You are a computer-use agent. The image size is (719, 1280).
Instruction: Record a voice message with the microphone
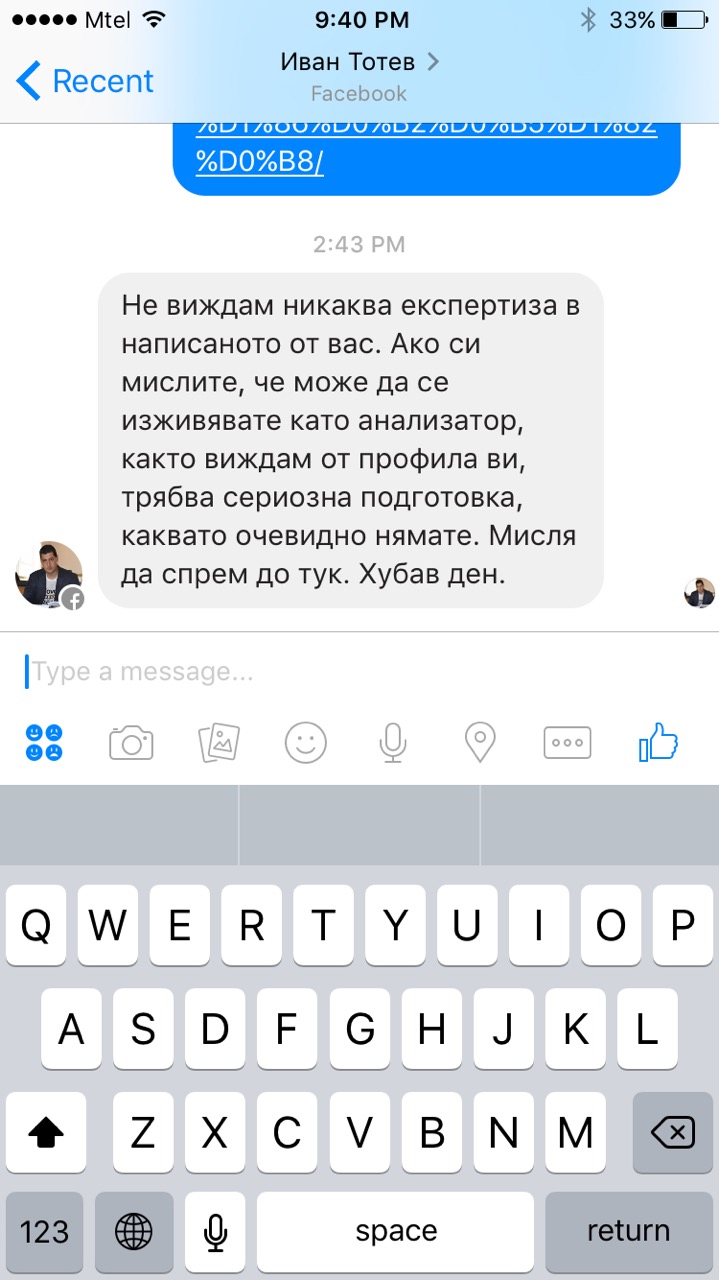[392, 743]
